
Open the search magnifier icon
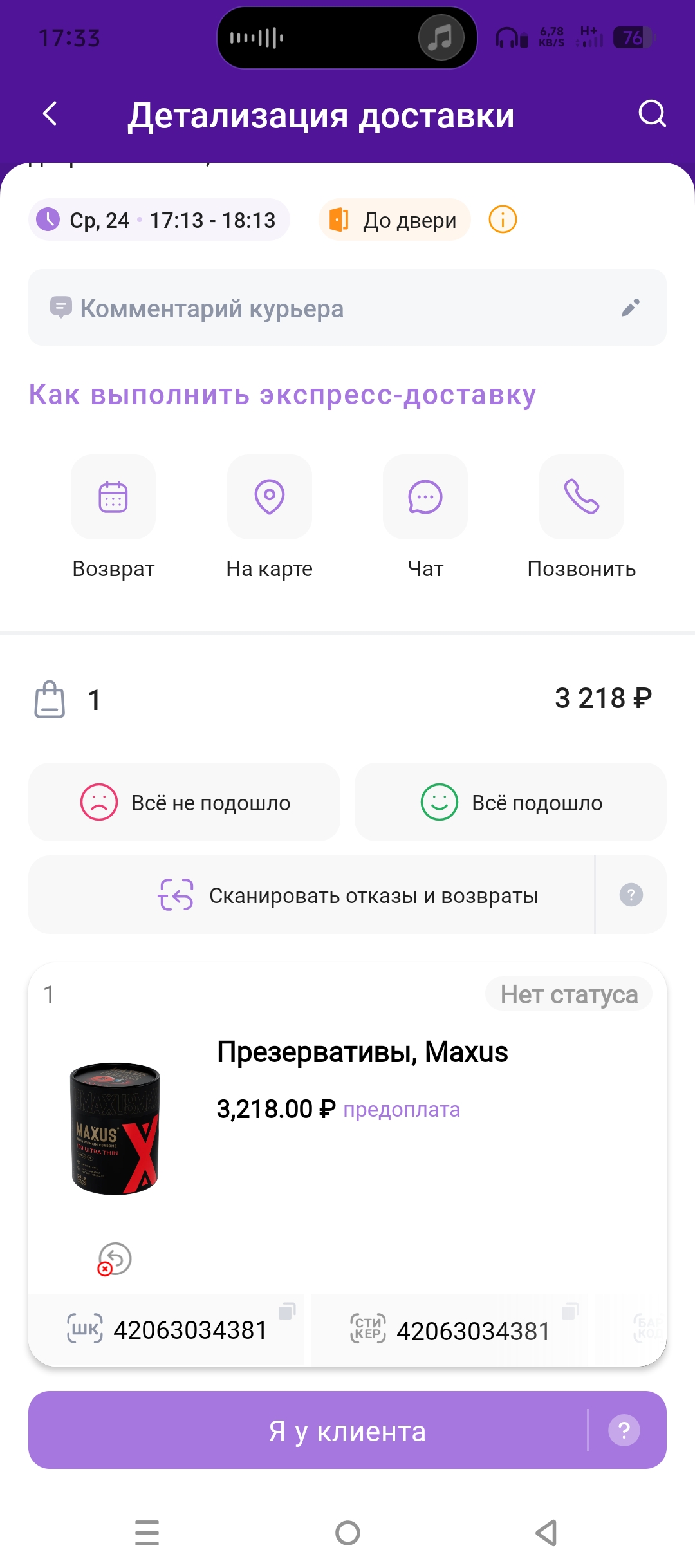click(651, 115)
